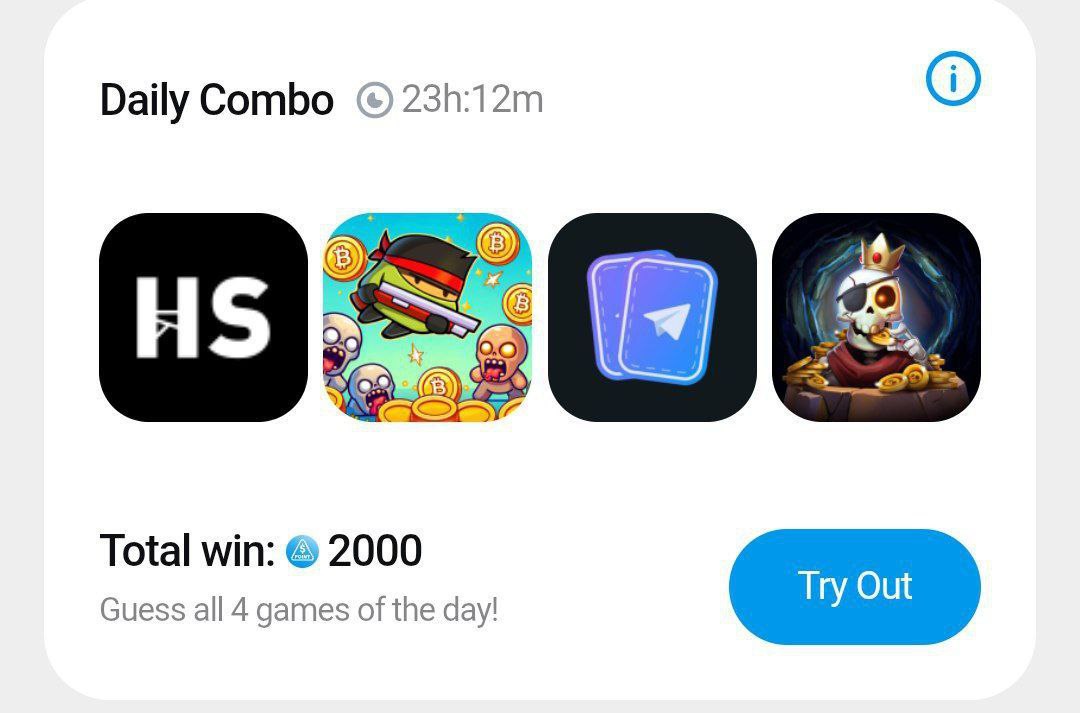Tap the Try Out button
Viewport: 1080px width, 713px height.
[x=855, y=586]
